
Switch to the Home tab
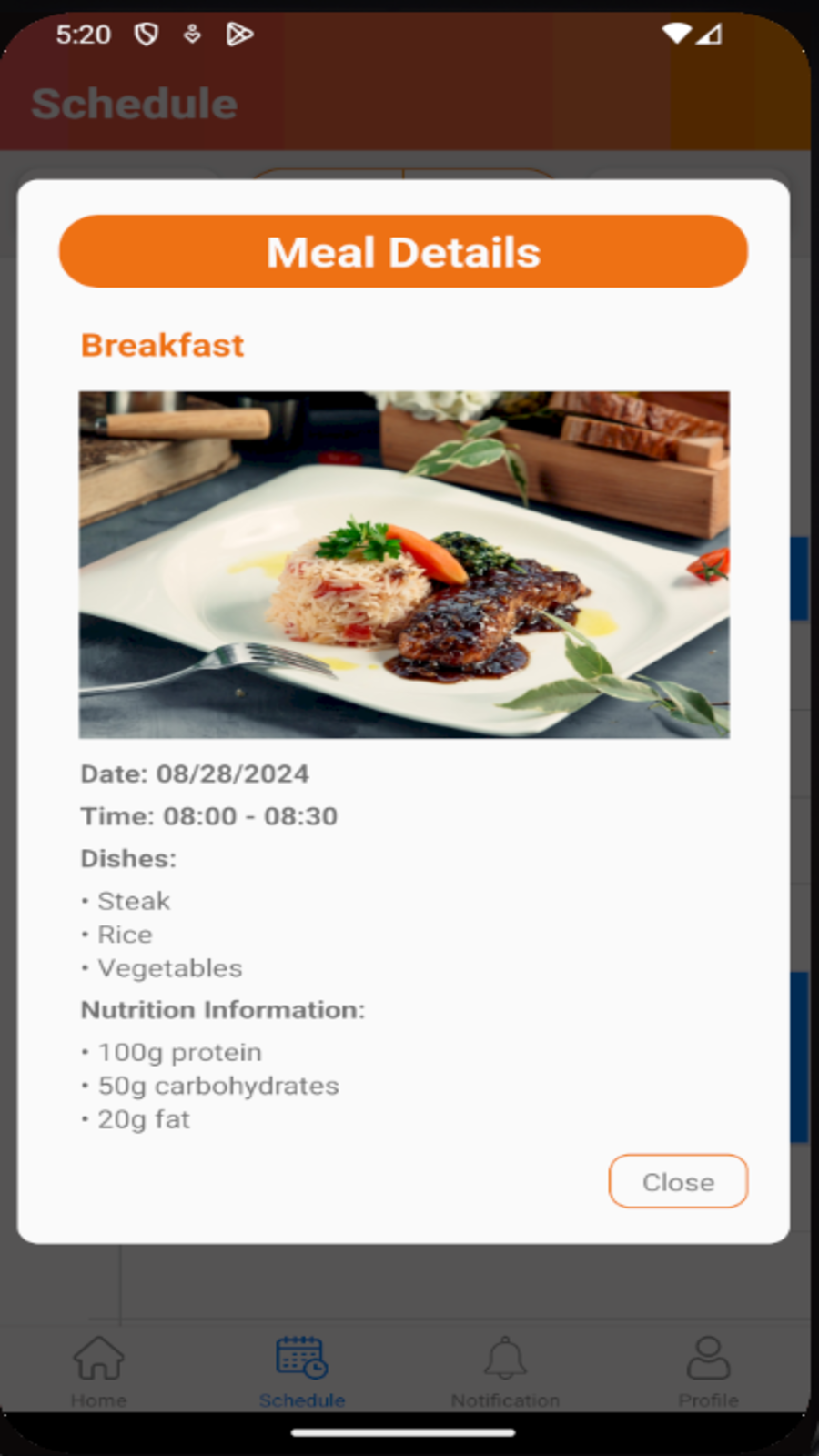pyautogui.click(x=98, y=1370)
